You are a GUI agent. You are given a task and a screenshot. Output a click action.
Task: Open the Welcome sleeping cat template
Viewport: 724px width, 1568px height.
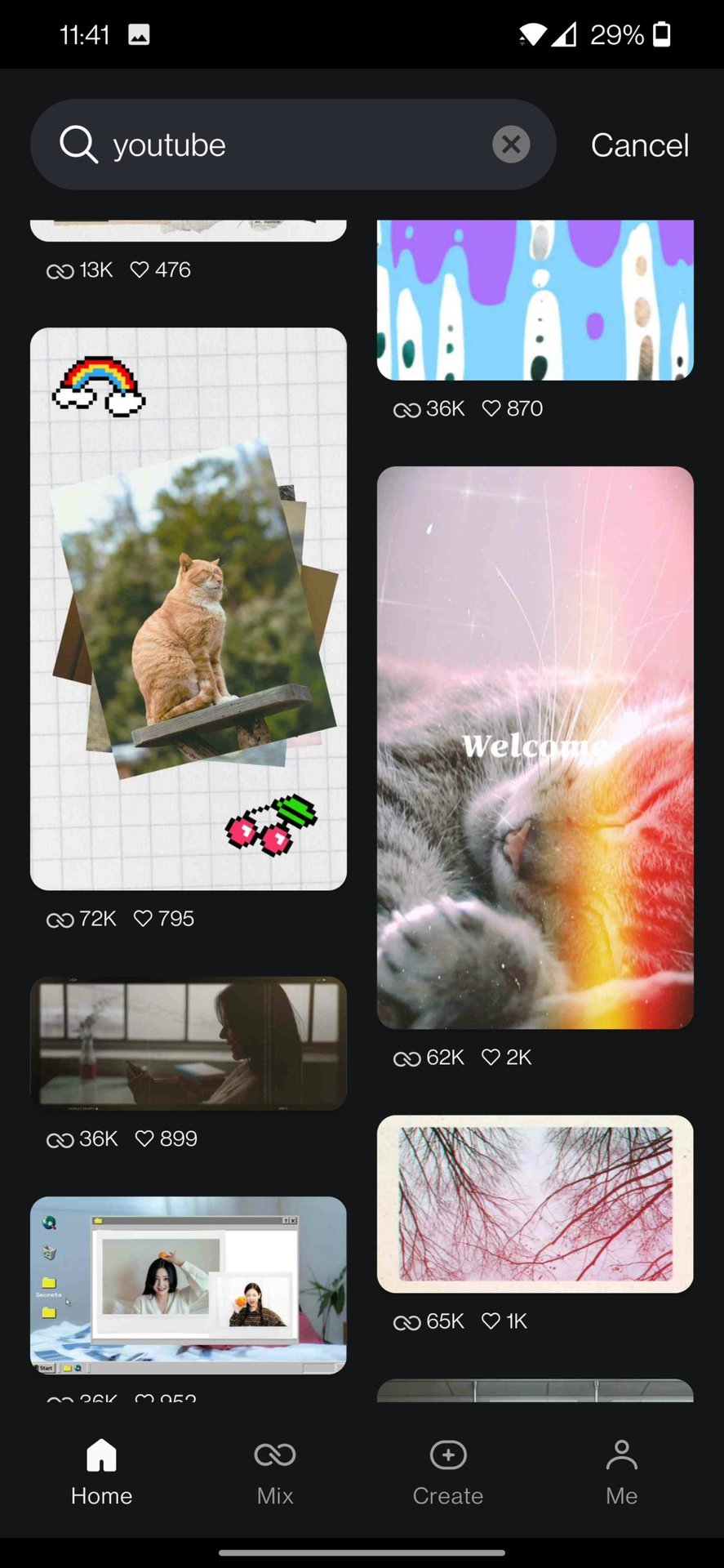(535, 747)
